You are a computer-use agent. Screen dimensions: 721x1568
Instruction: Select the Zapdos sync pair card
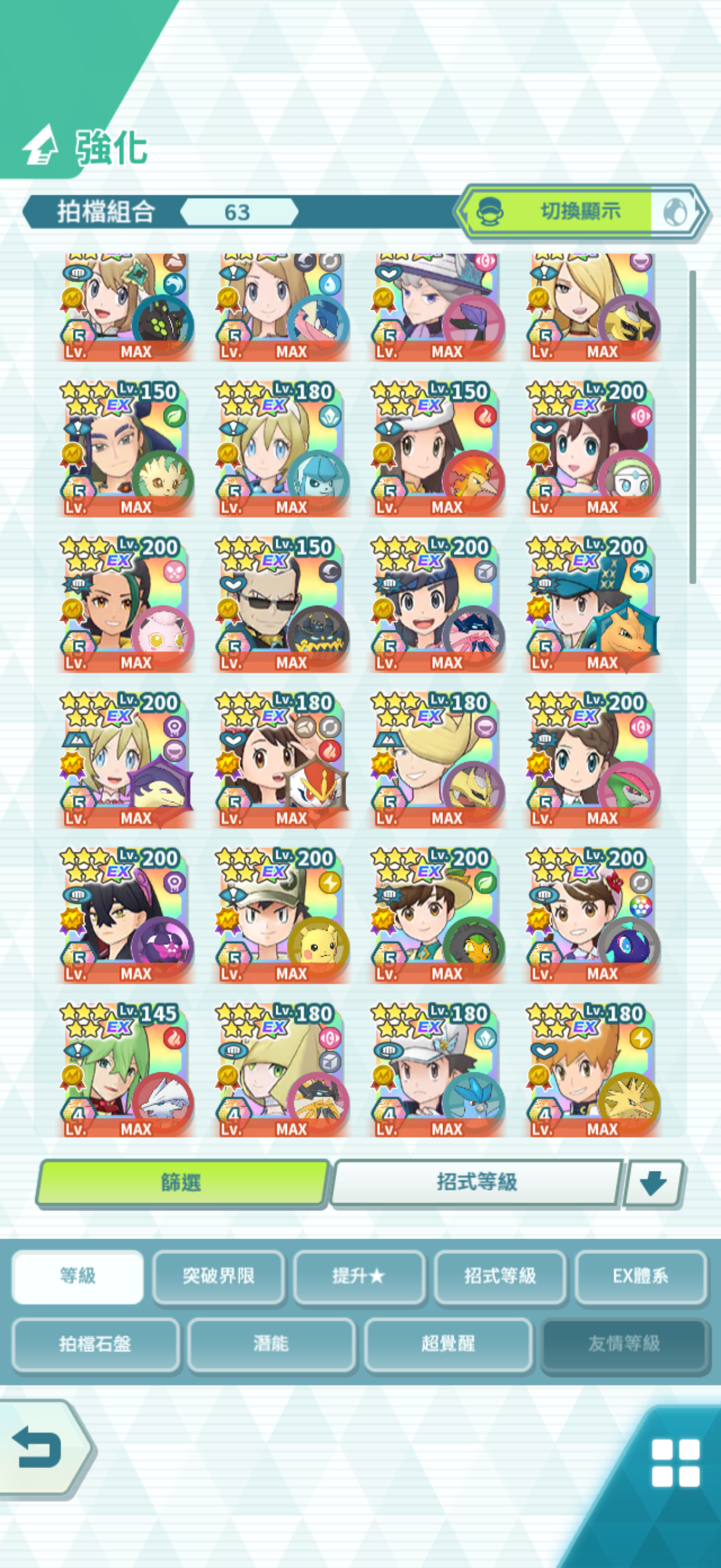592,1069
